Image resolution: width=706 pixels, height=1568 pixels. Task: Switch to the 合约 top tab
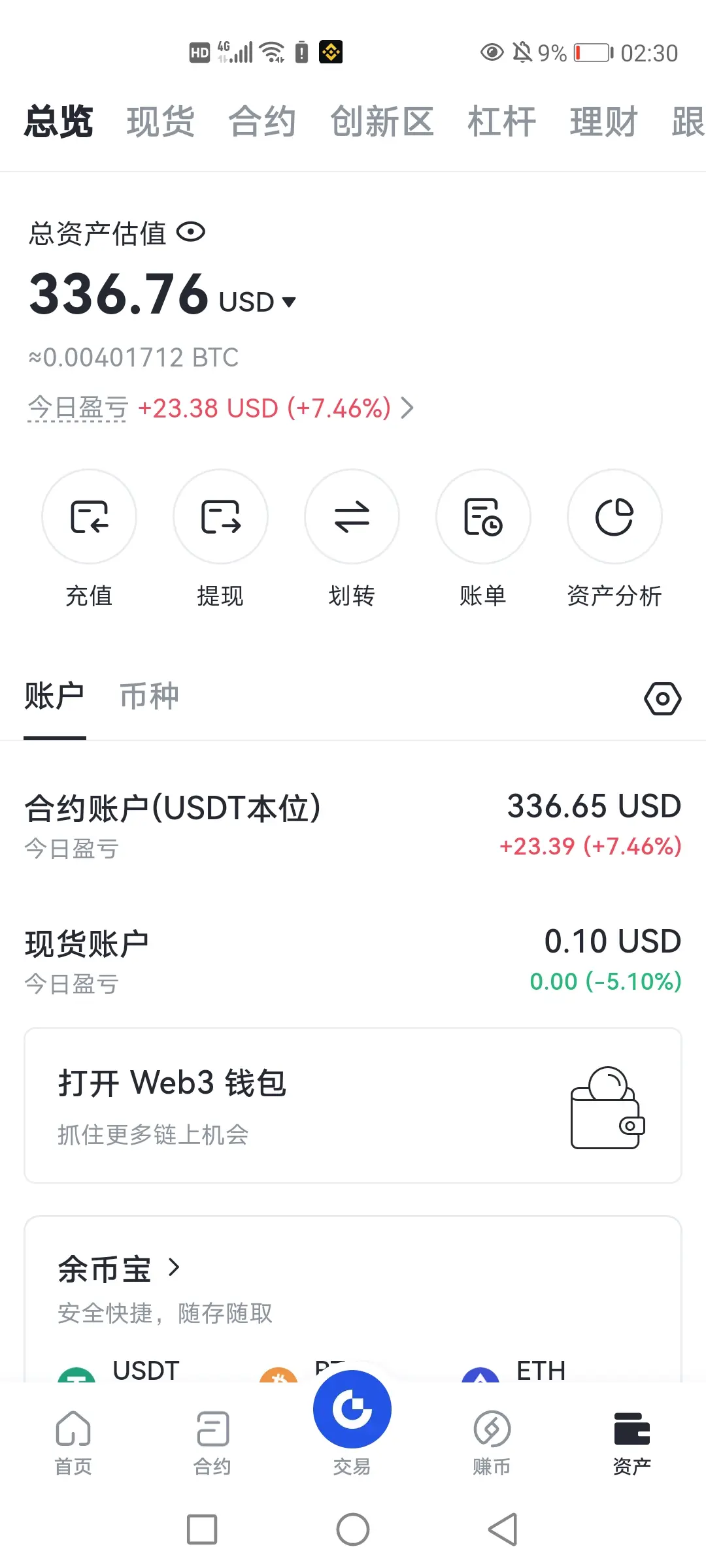pos(262,122)
